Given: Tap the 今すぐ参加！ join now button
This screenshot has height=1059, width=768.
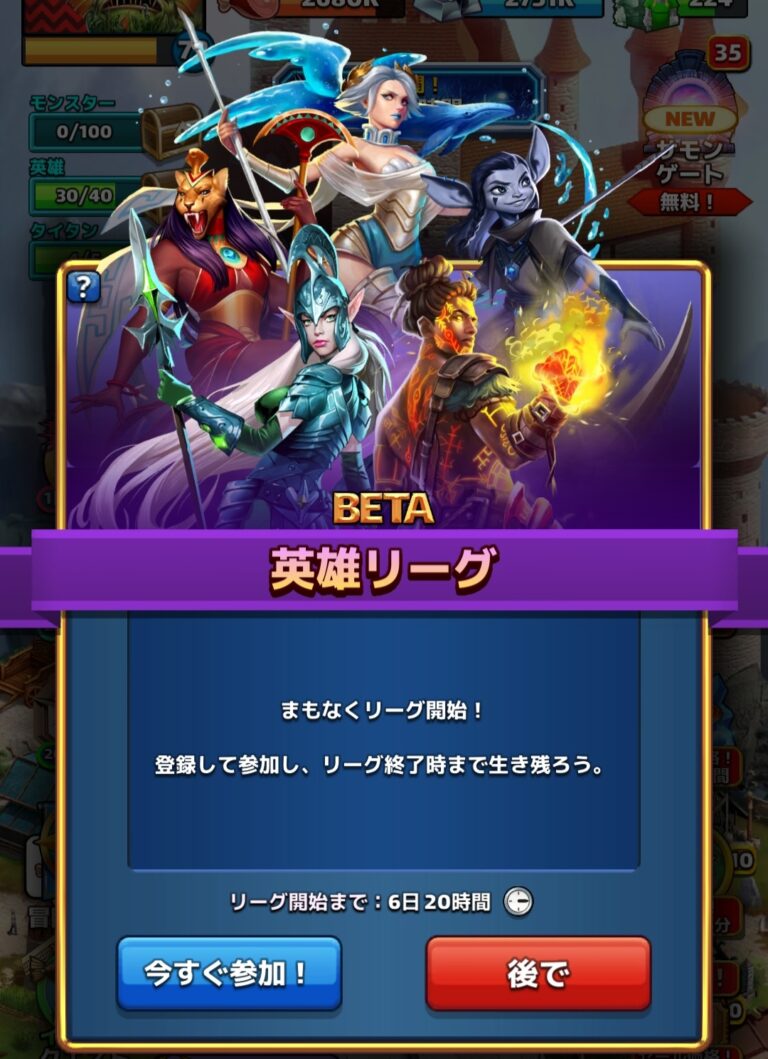Looking at the screenshot, I should [228, 973].
